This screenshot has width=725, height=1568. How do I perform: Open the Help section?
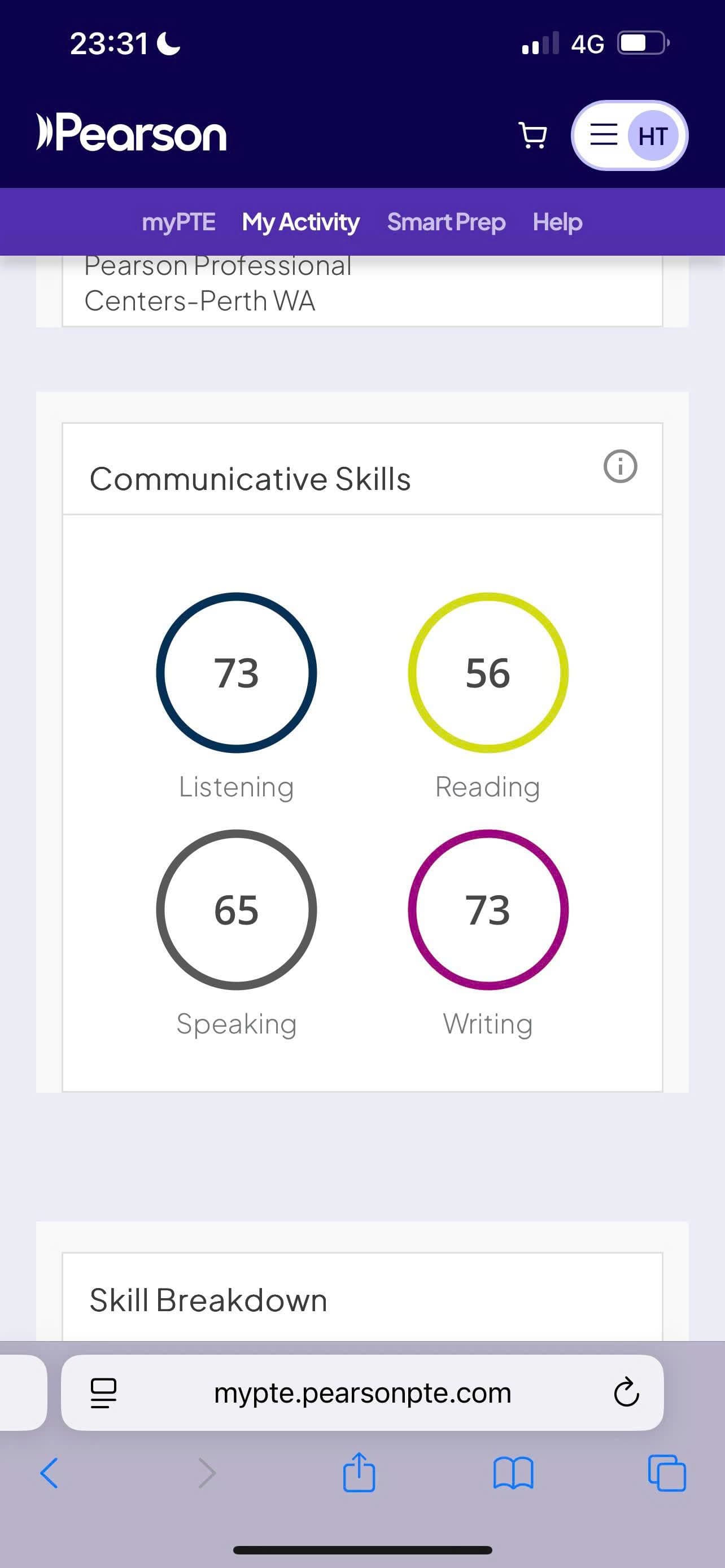coord(557,222)
